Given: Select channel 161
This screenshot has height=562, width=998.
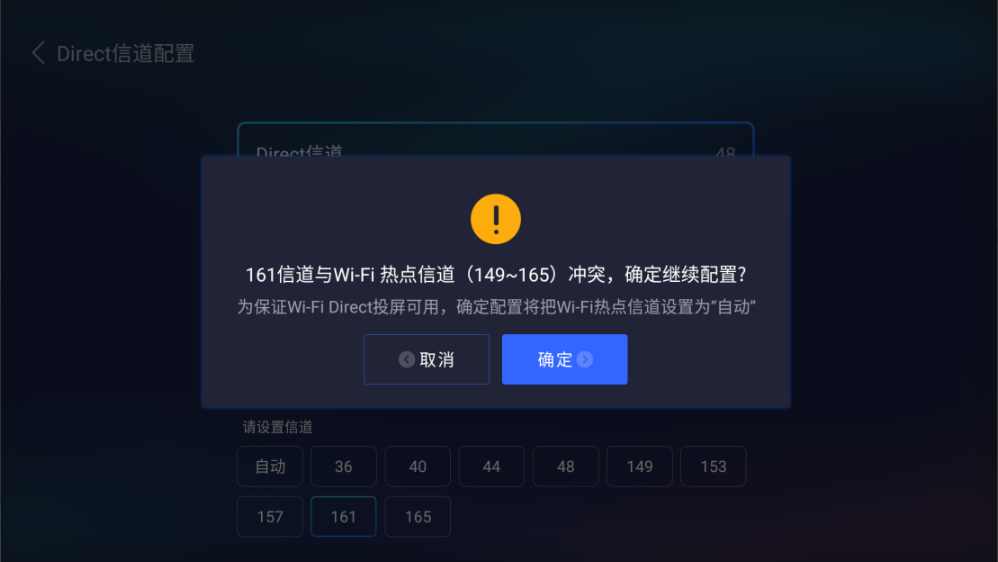Looking at the screenshot, I should coord(343,516).
